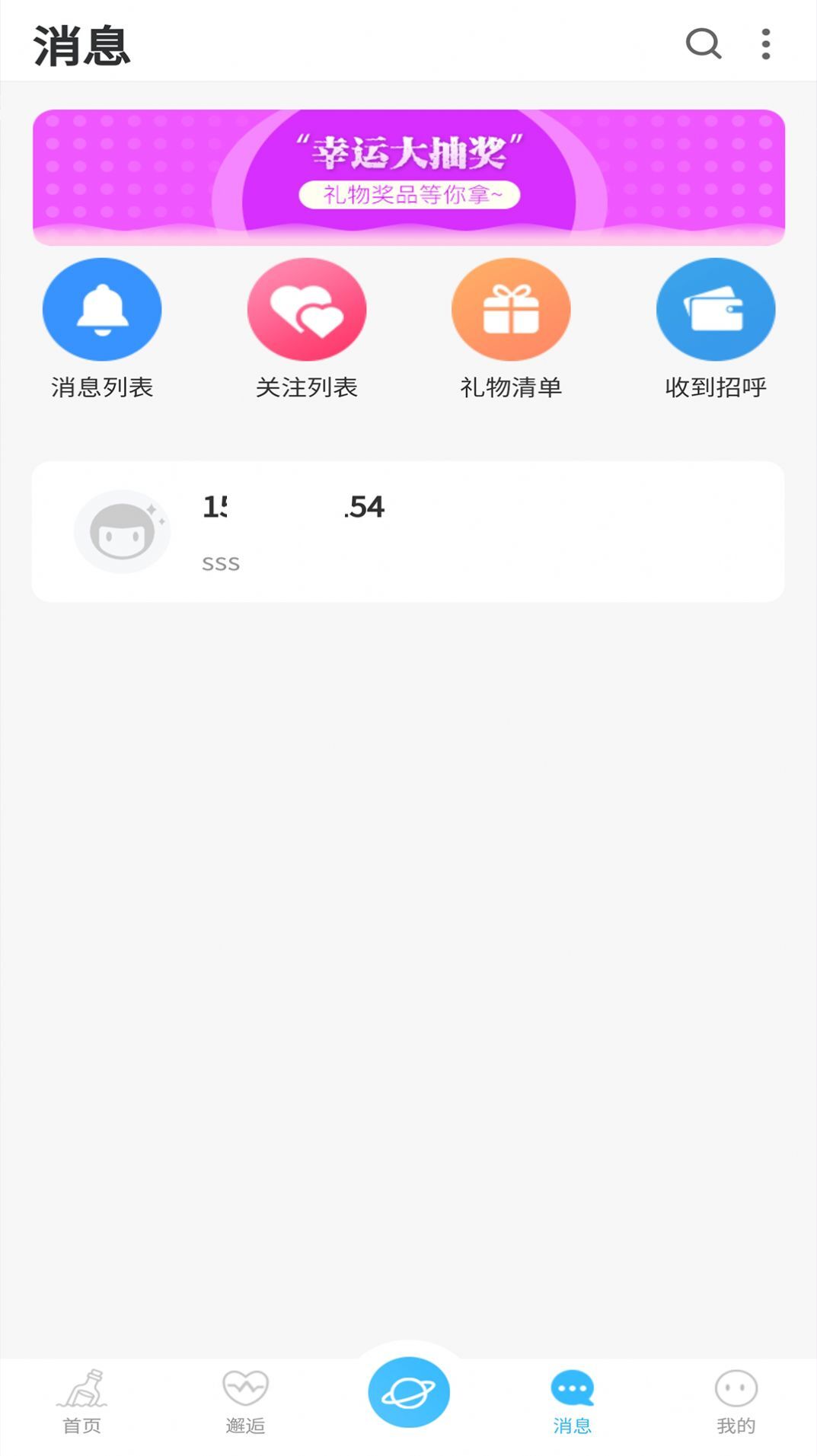817x1456 pixels.
Task: Open the 礼物清单 gift icon
Action: (511, 309)
